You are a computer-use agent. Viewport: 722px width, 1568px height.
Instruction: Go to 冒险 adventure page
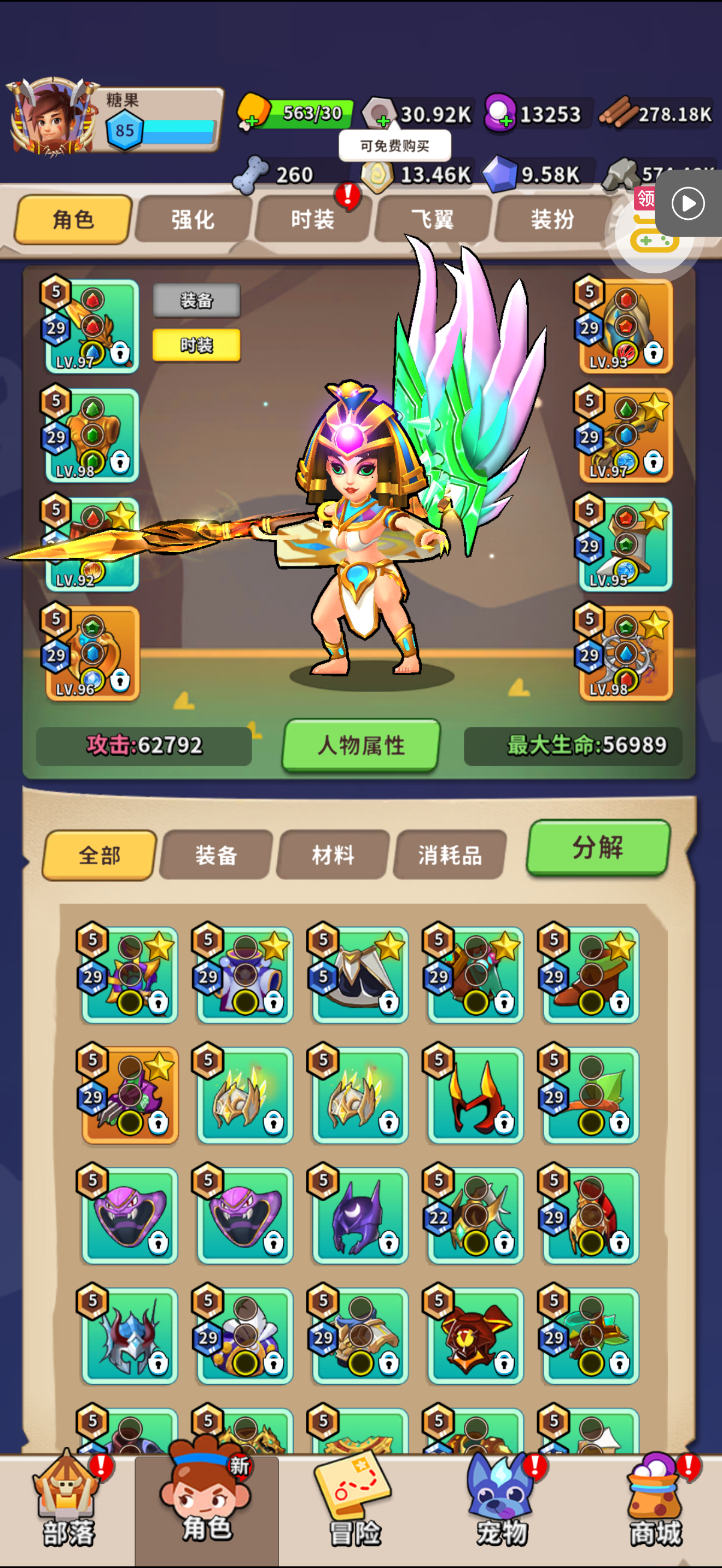(355, 1510)
